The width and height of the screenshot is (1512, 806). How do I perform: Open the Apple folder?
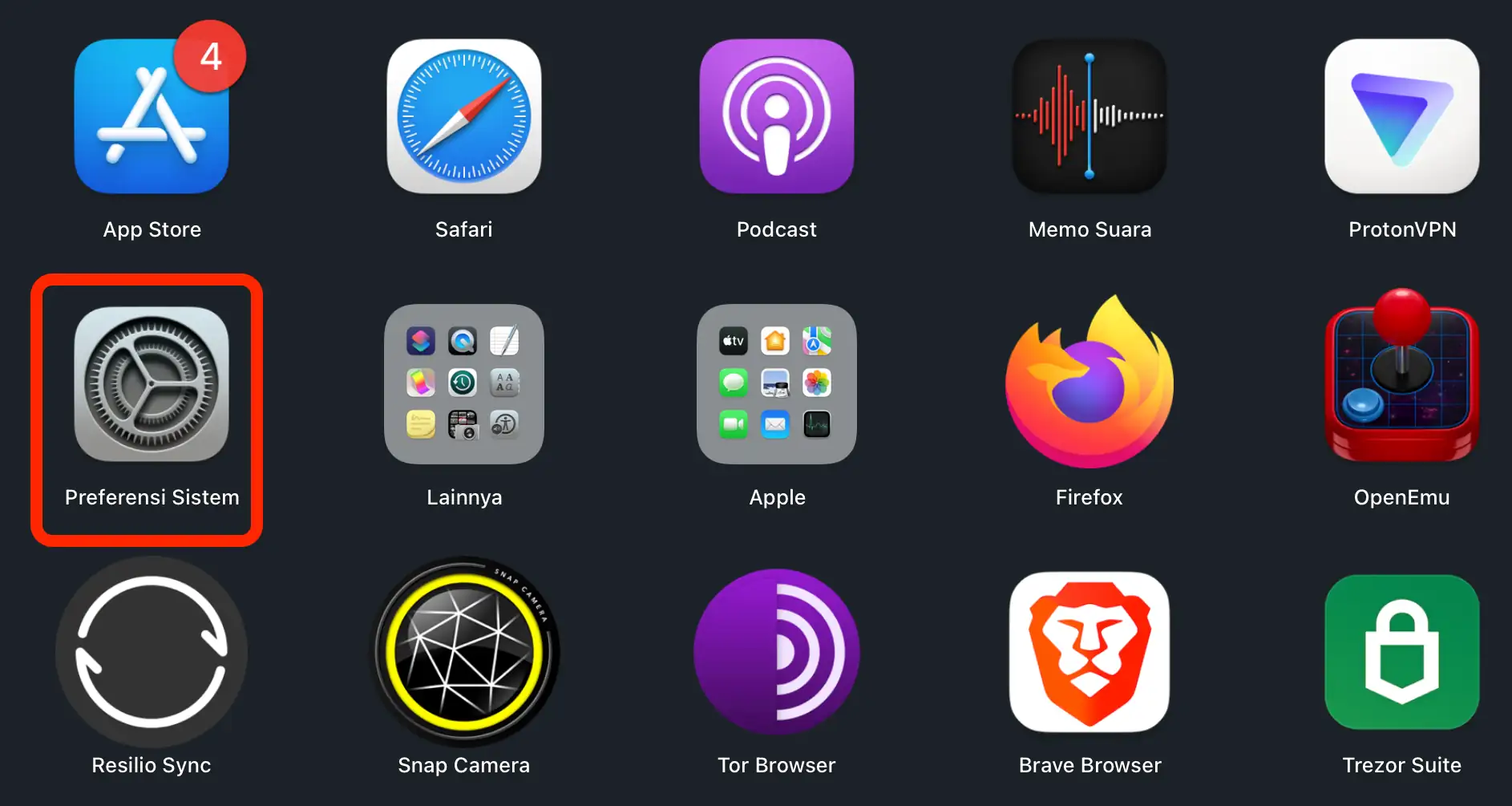coord(776,384)
